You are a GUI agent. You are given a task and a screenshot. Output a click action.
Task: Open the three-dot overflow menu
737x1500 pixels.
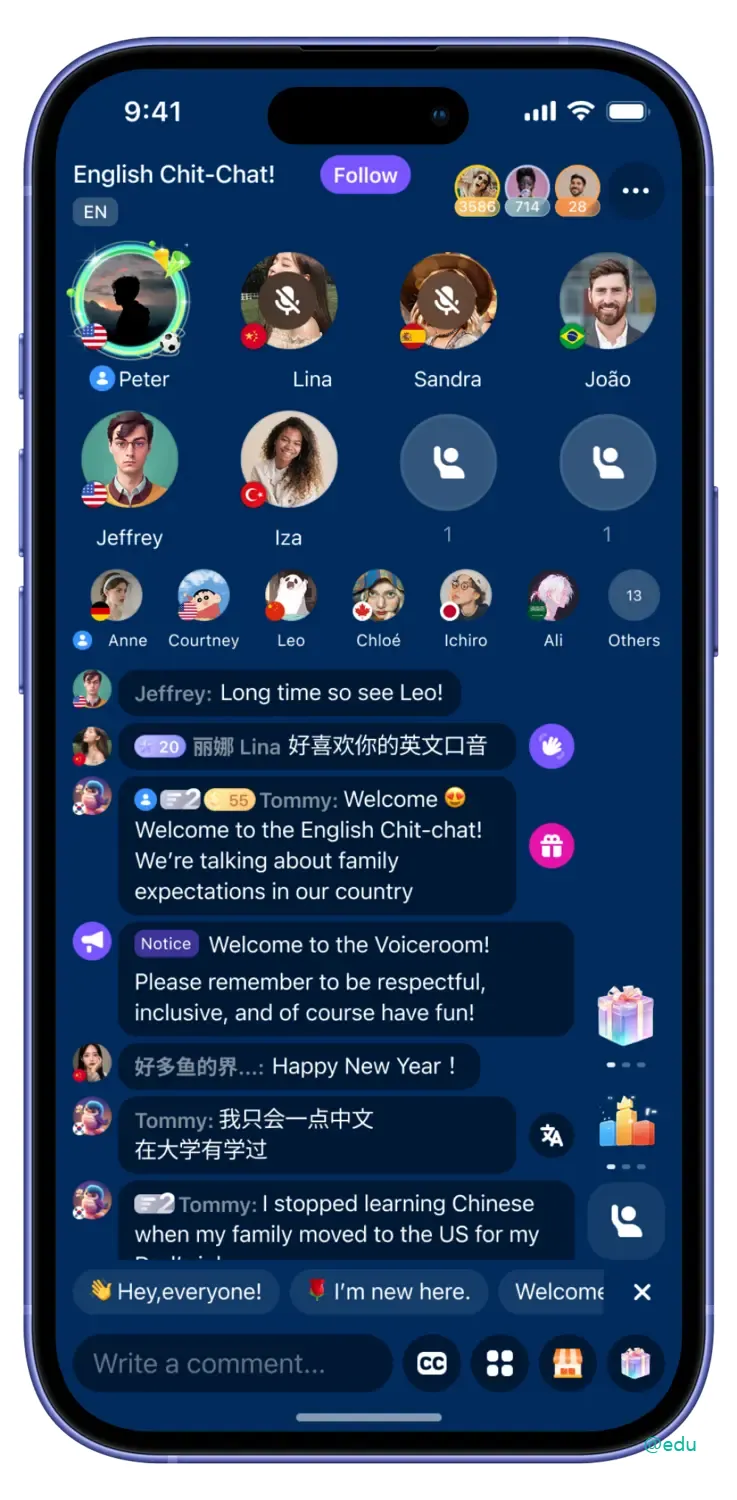coord(636,191)
